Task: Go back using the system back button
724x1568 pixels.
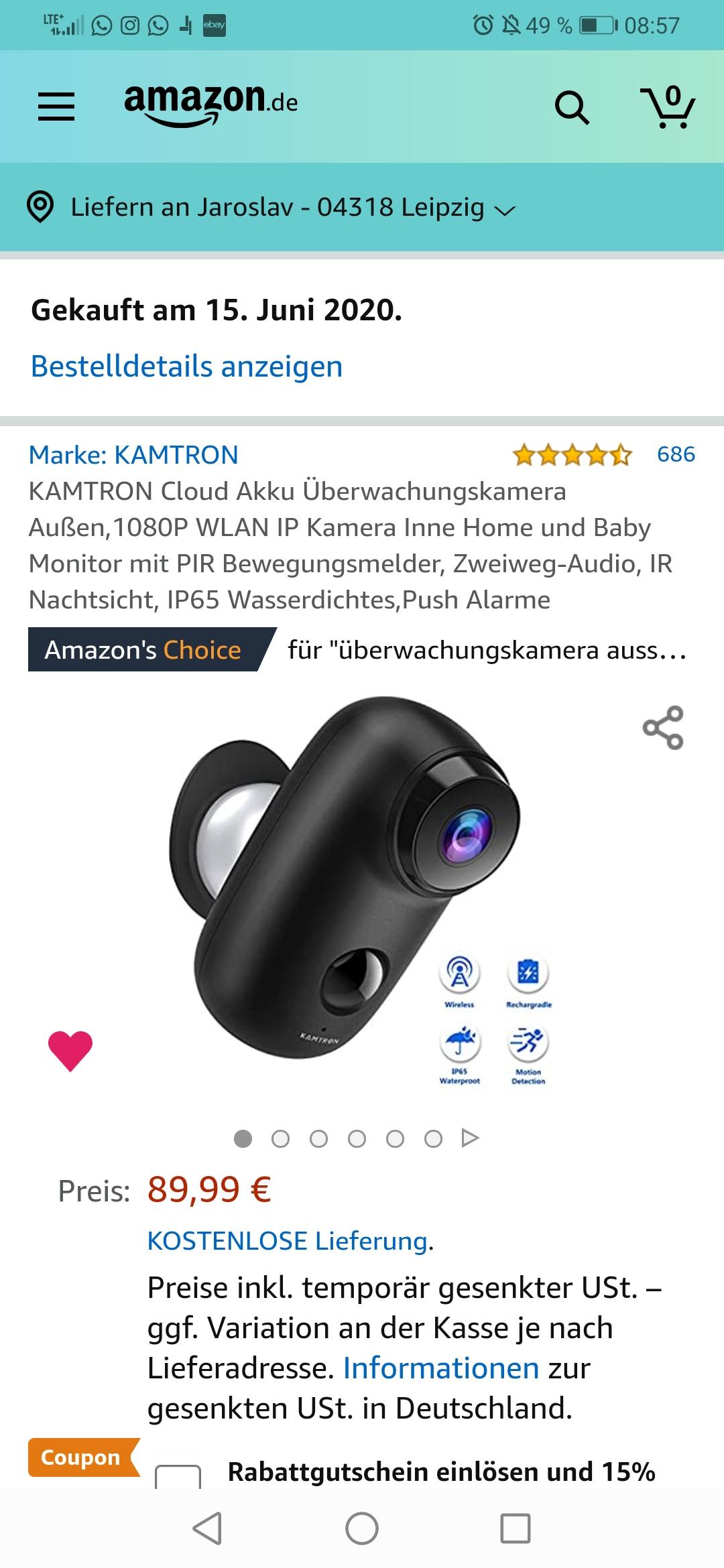Action: coord(207,1528)
